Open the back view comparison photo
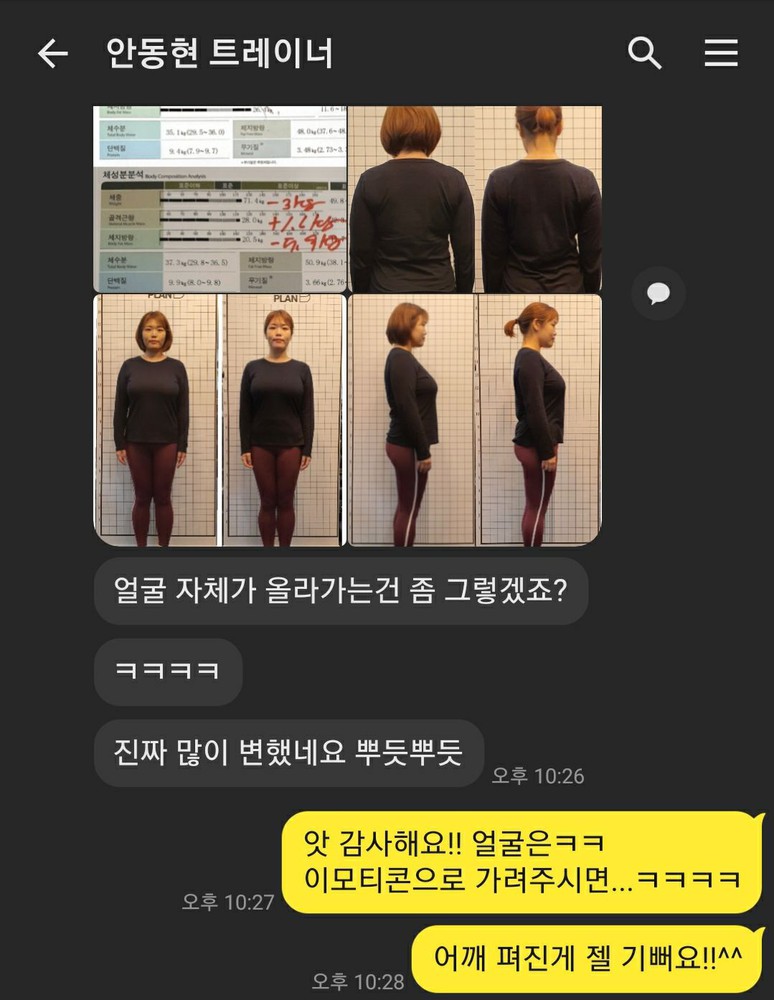 tap(475, 198)
